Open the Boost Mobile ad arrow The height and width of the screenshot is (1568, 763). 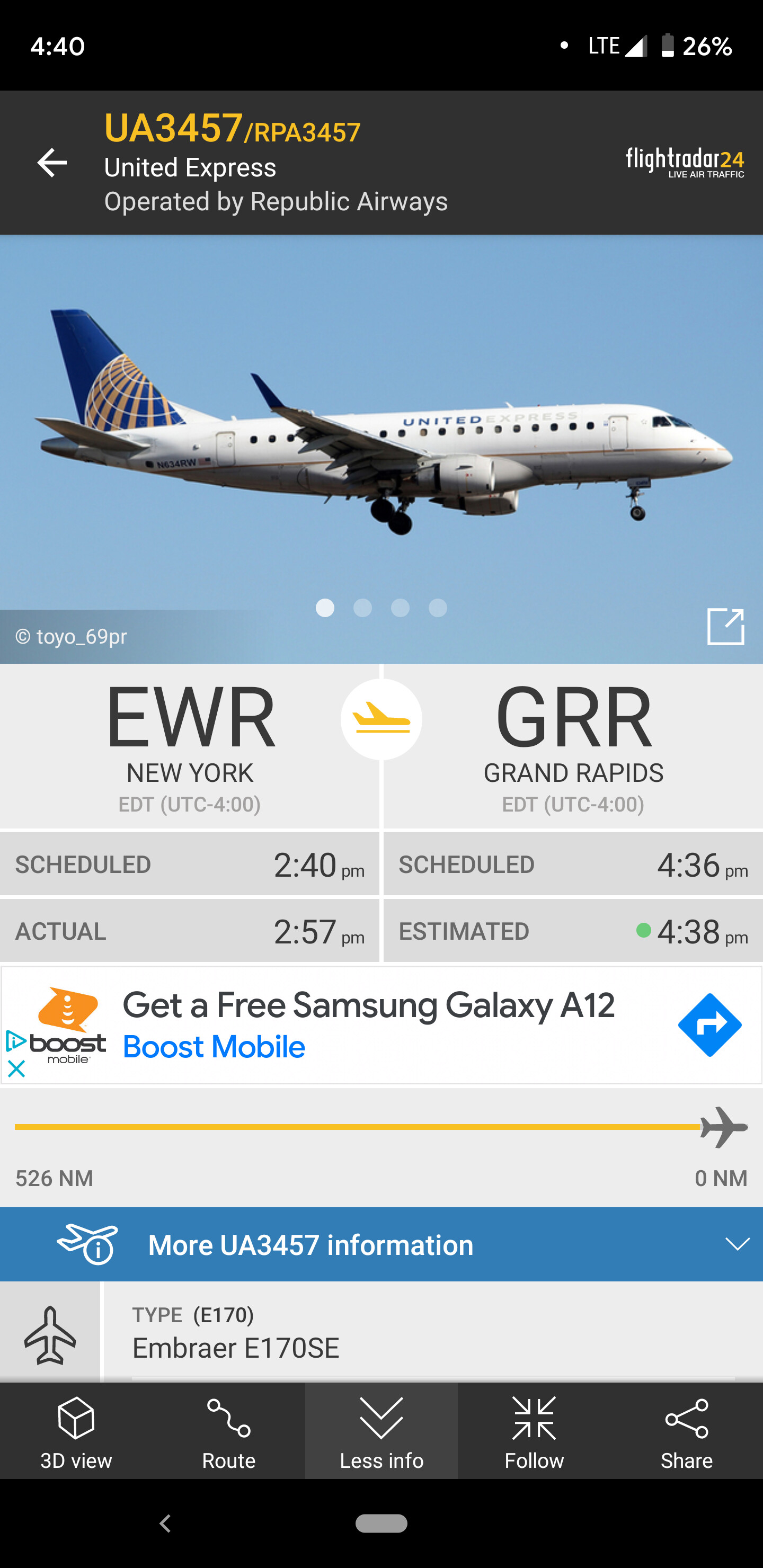709,1025
